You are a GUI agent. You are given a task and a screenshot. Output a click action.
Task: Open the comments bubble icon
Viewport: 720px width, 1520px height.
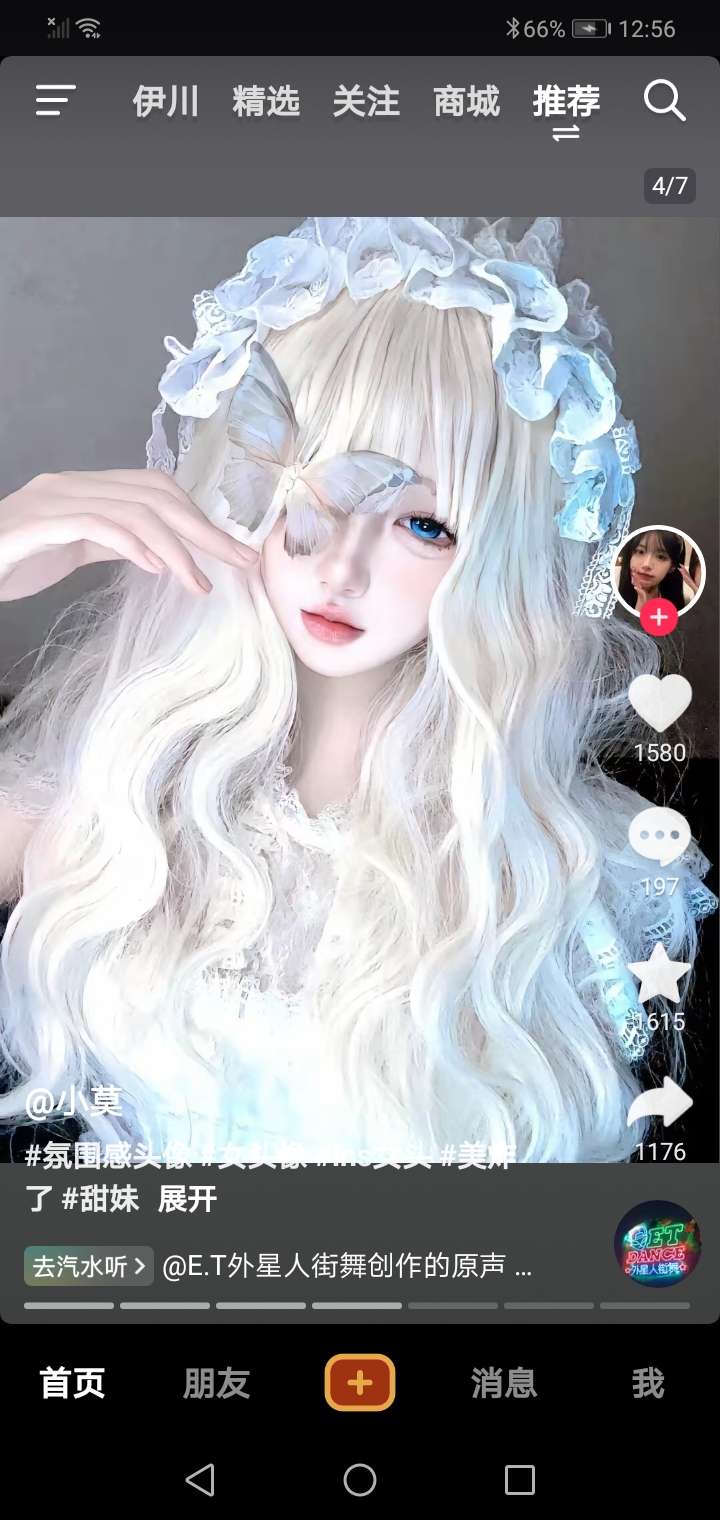click(660, 836)
